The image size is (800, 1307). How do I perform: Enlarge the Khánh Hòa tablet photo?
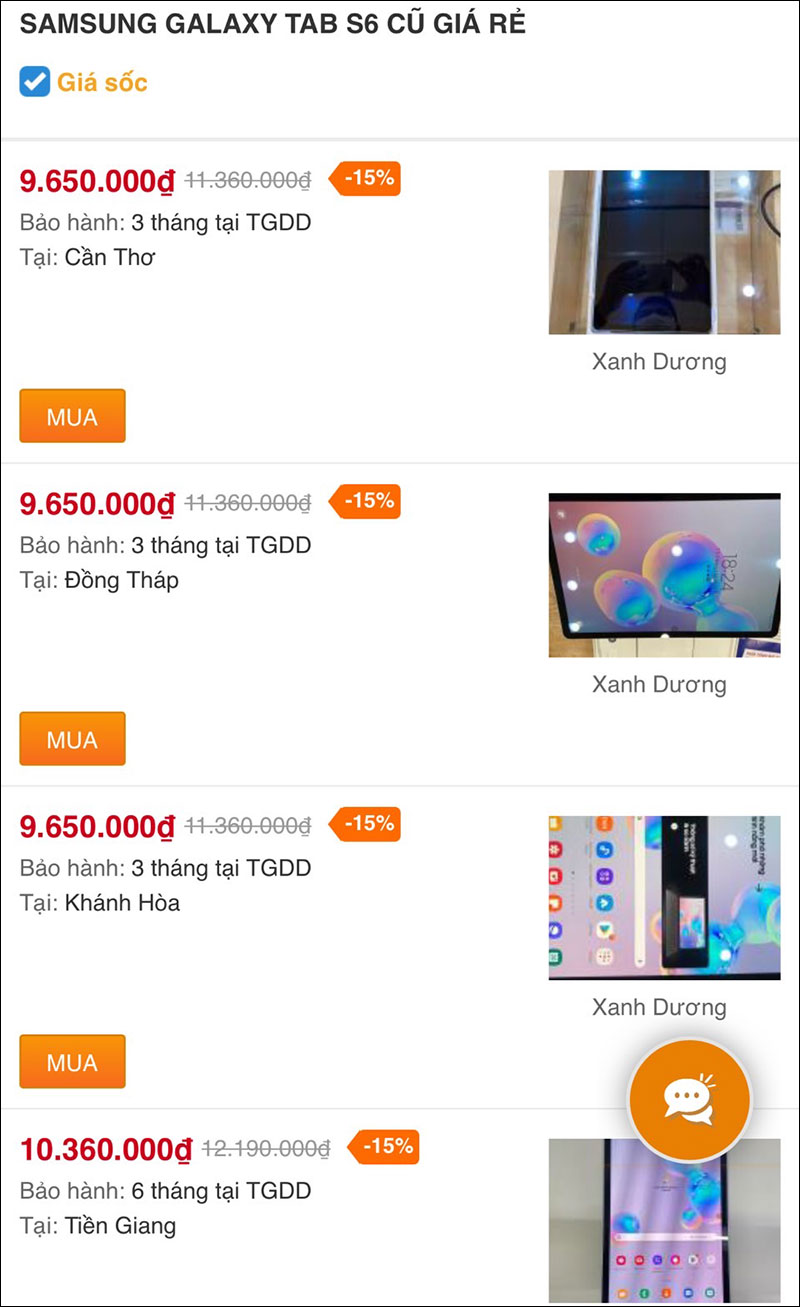tap(664, 898)
